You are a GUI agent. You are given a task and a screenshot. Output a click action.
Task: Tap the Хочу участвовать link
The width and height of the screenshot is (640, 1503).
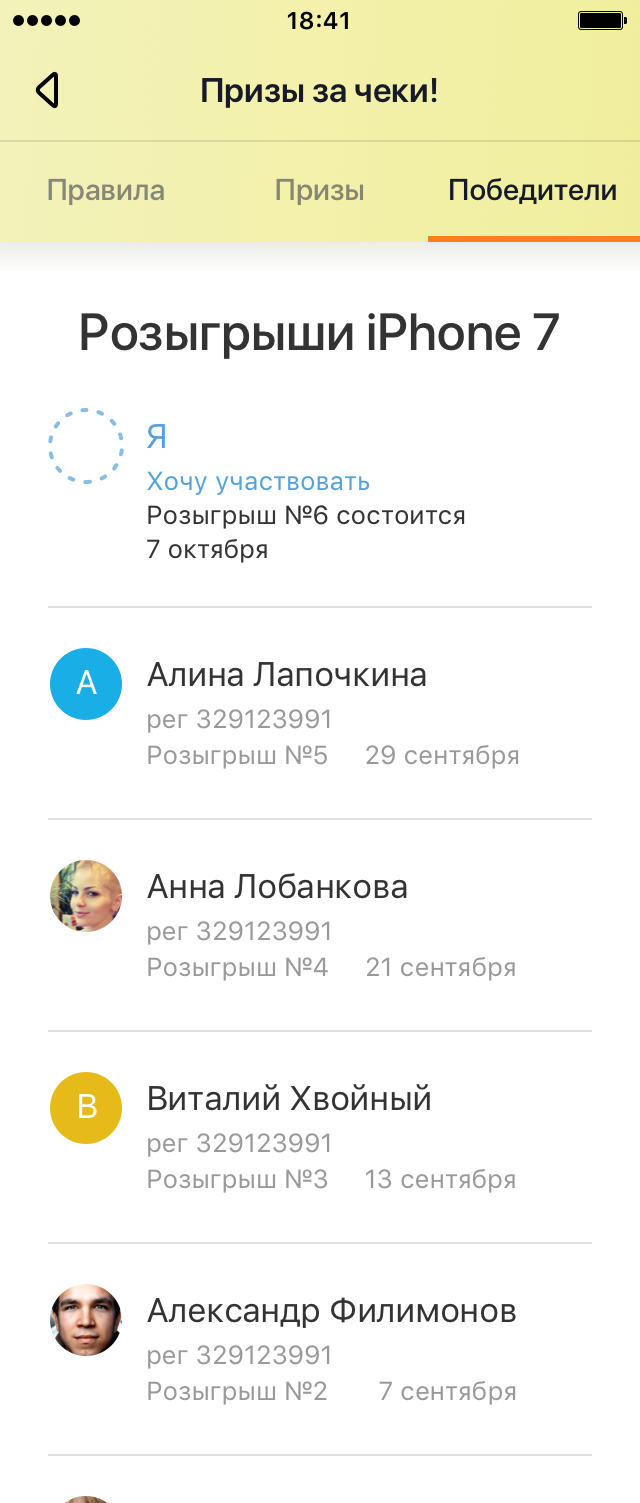tap(258, 481)
